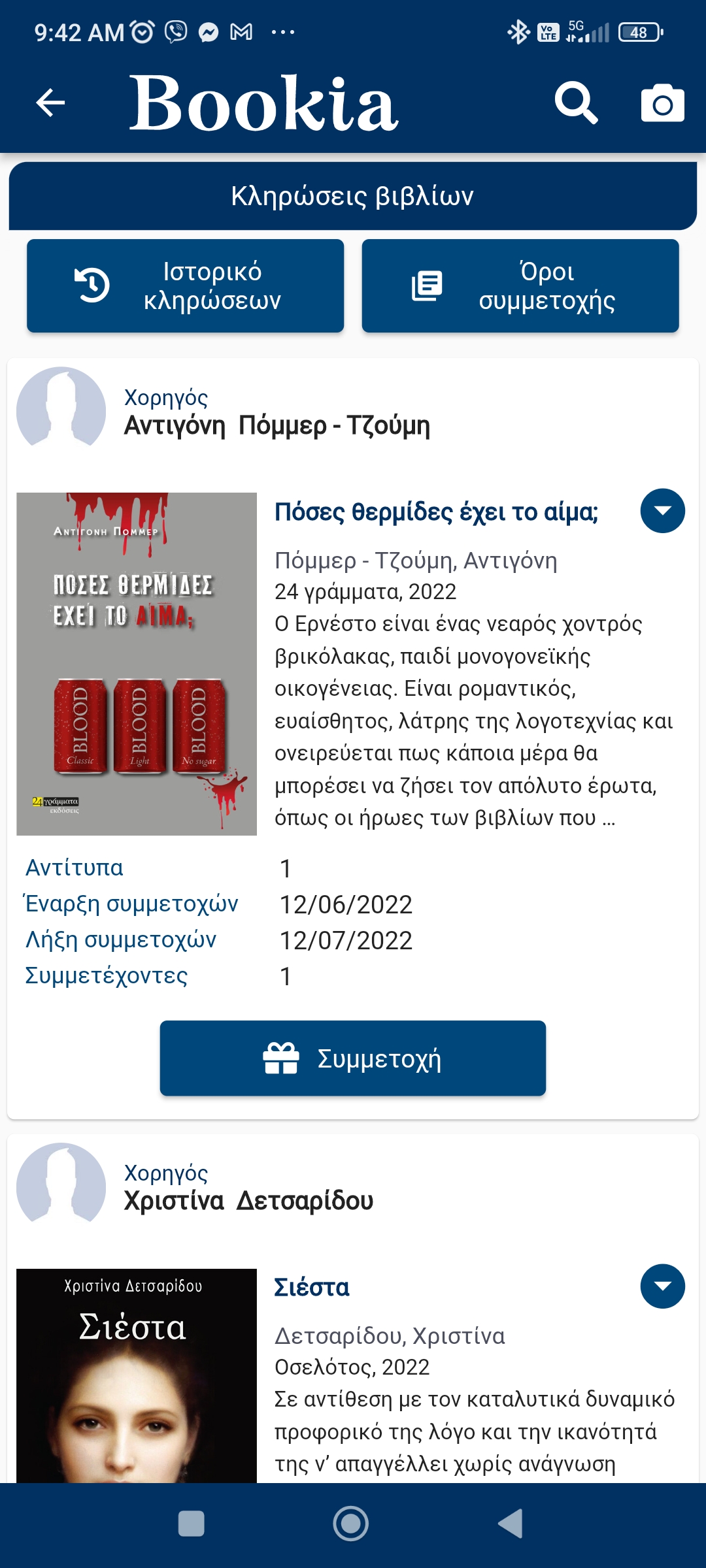Open sponsor Αντιγόνη Πόμμερ - Τζούμη profile
The image size is (706, 1568).
click(x=277, y=425)
